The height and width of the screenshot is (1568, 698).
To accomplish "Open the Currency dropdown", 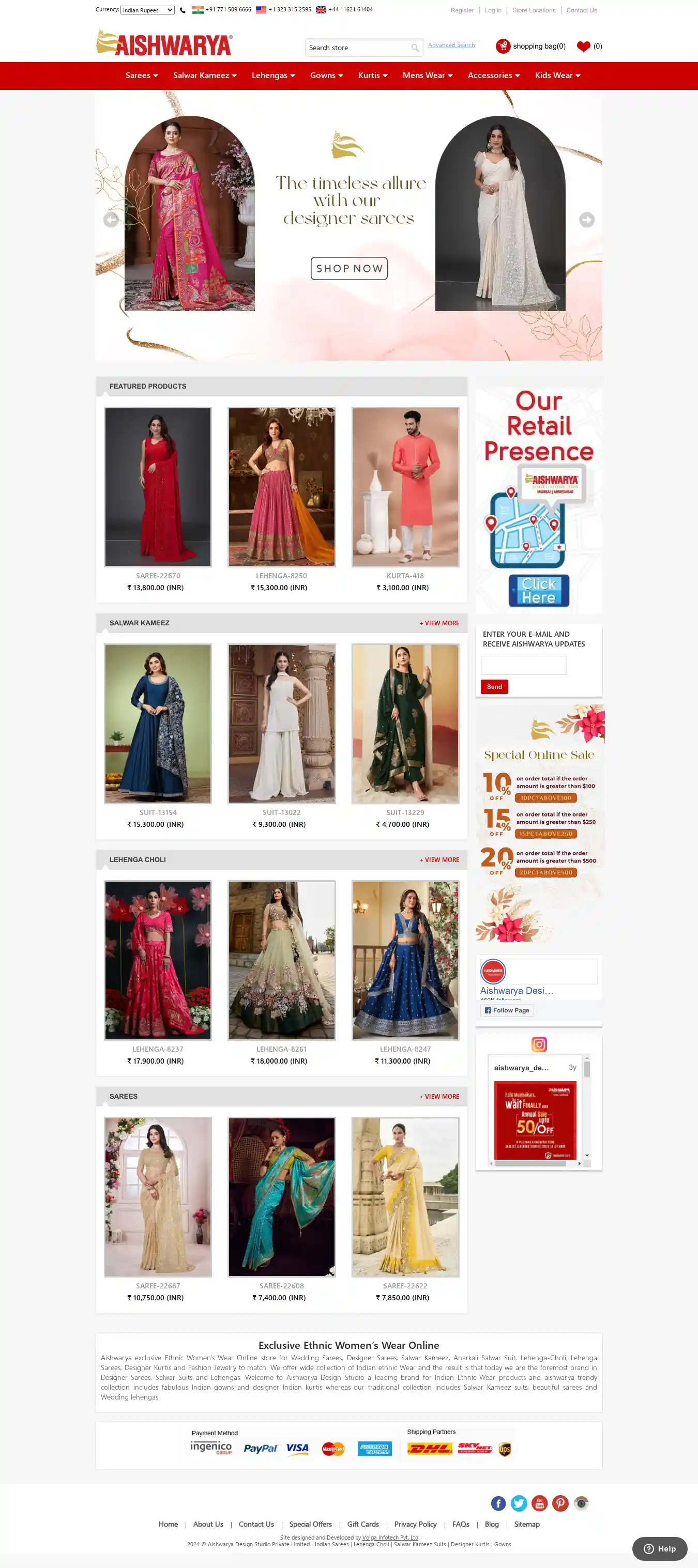I will tap(147, 10).
